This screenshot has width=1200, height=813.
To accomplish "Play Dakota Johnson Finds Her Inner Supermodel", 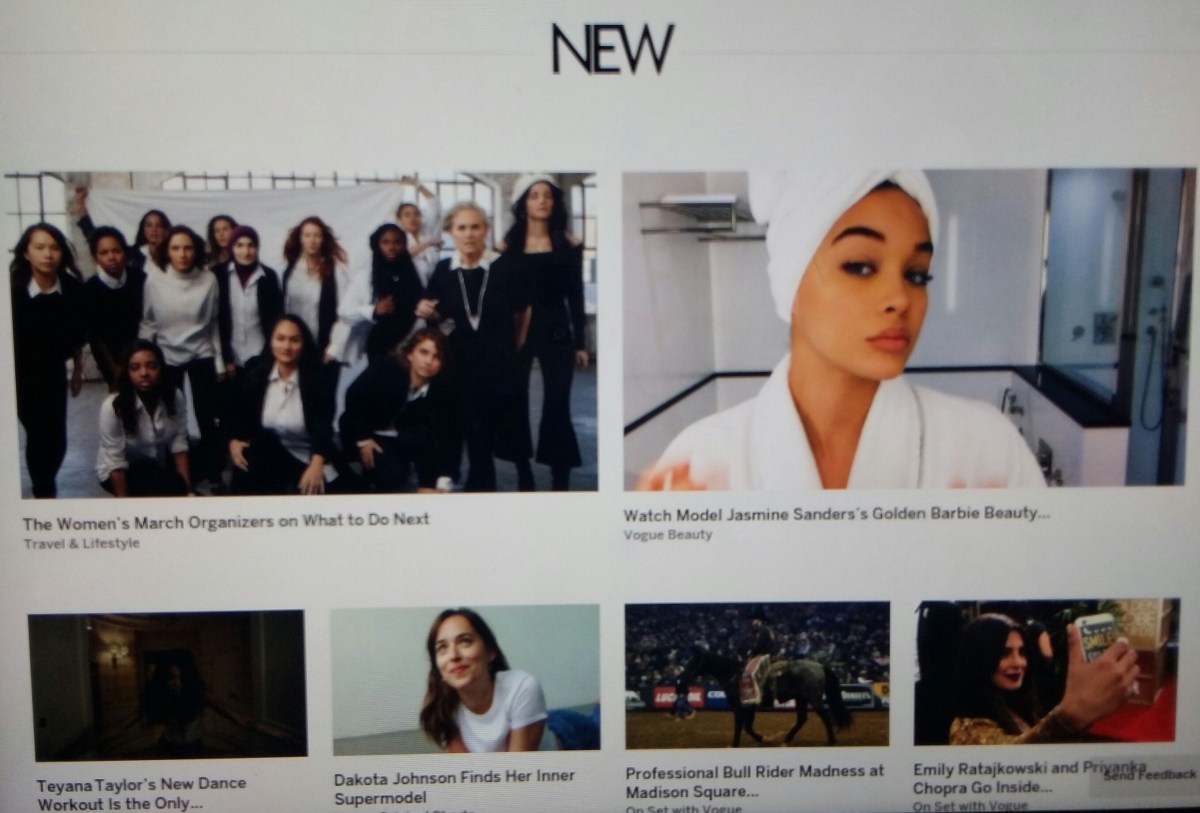I will [x=465, y=678].
